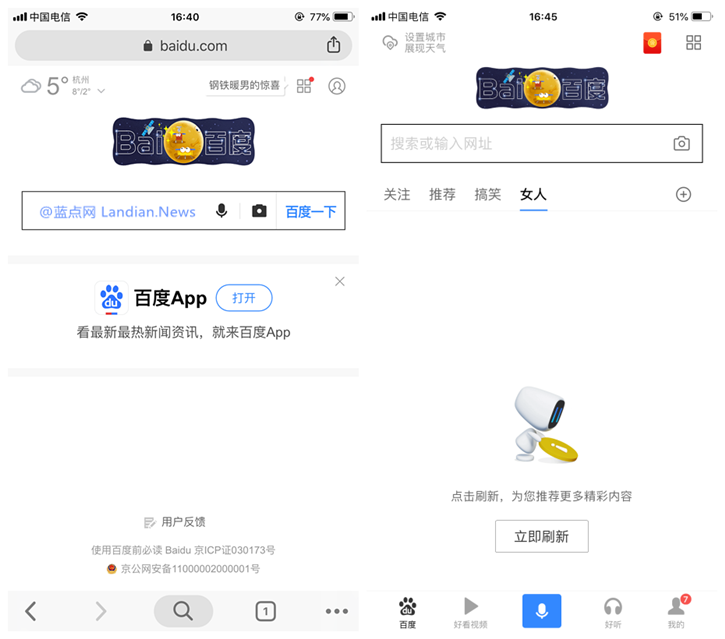Switch to the 搞笑 tab
The image size is (725, 639).
(x=488, y=194)
